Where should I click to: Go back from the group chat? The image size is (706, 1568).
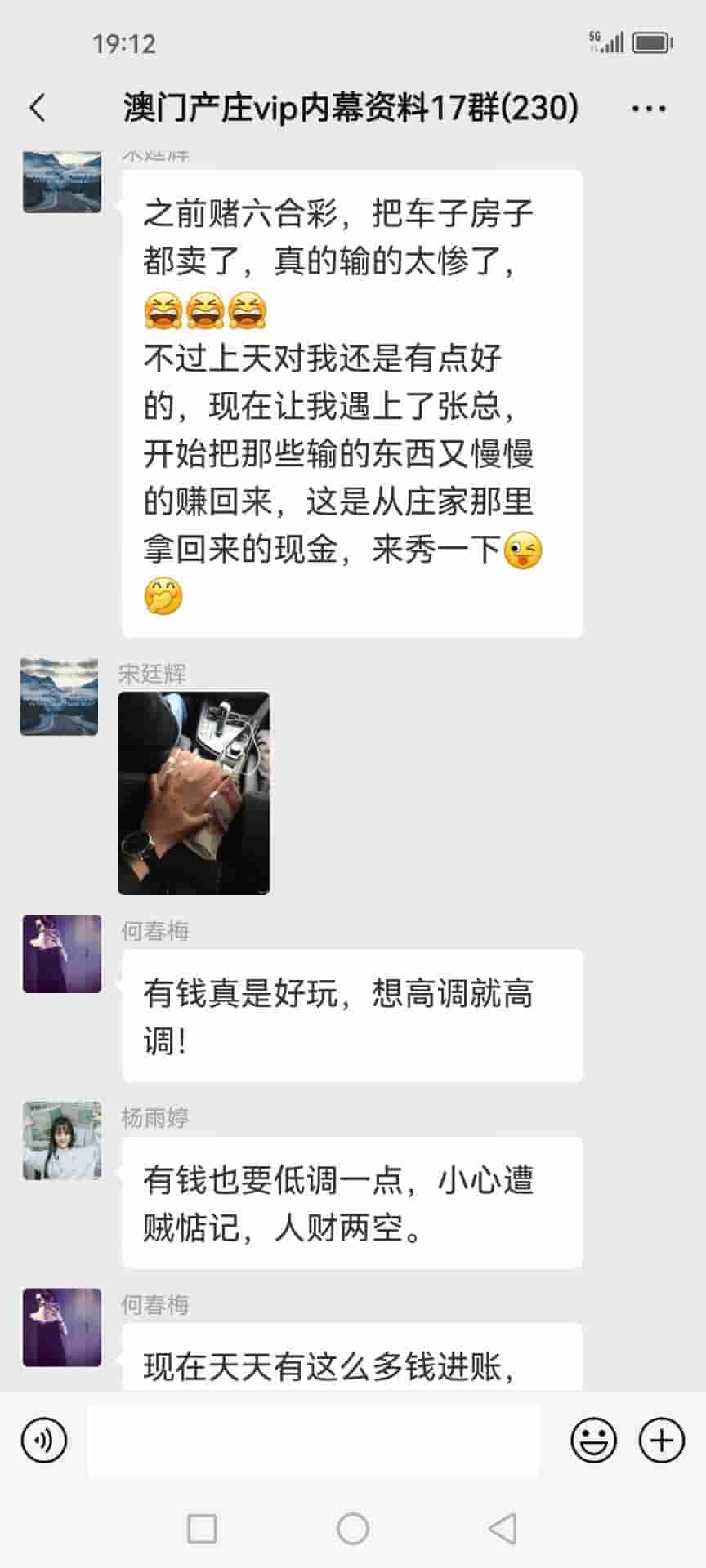pos(38,108)
